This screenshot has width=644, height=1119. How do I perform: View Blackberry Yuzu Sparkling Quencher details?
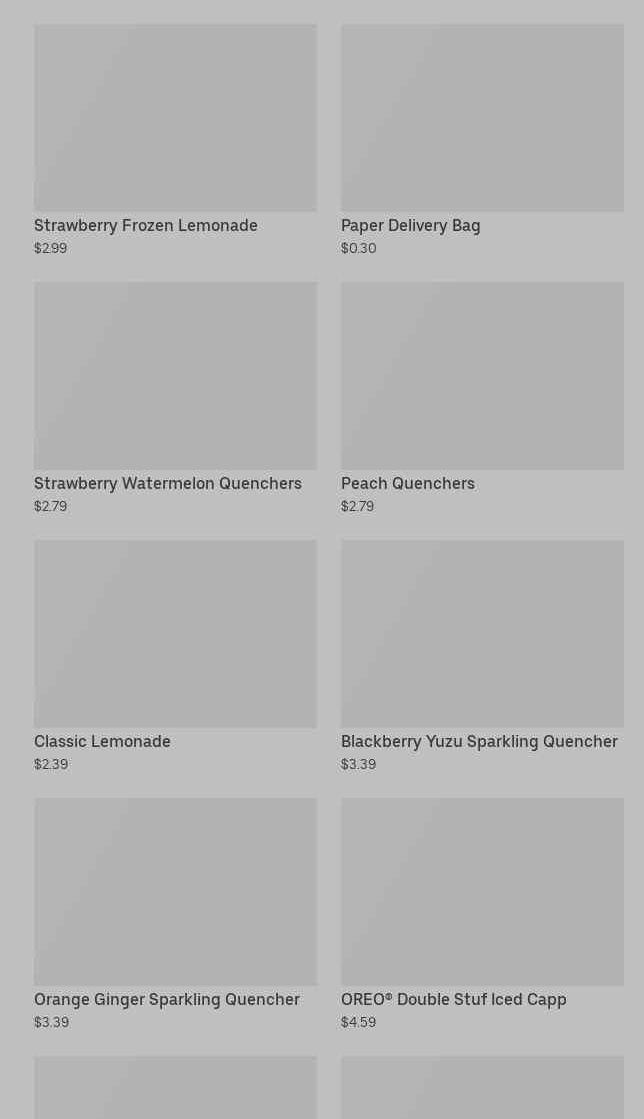(482, 657)
